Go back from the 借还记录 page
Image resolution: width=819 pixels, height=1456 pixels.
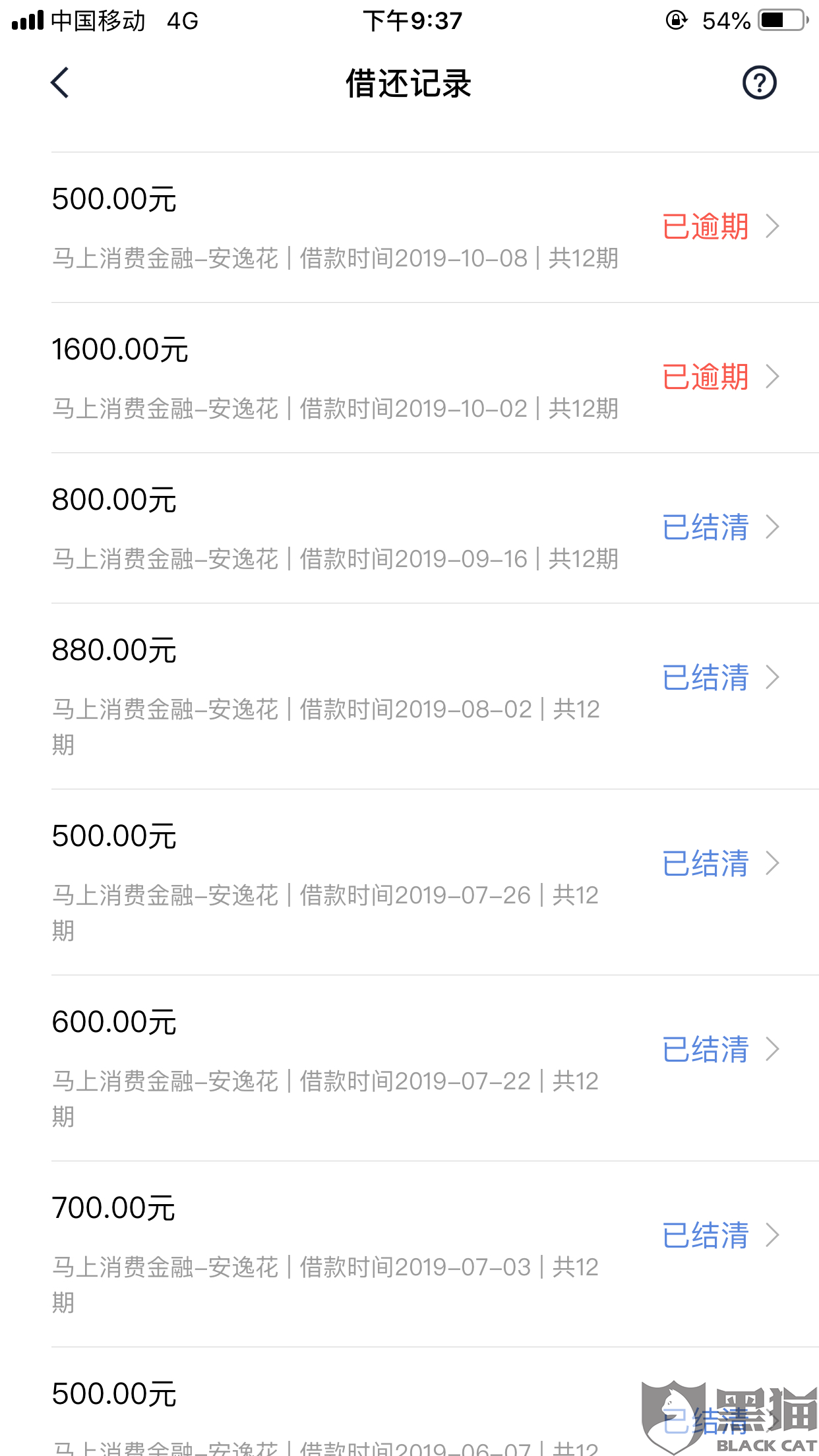click(60, 83)
